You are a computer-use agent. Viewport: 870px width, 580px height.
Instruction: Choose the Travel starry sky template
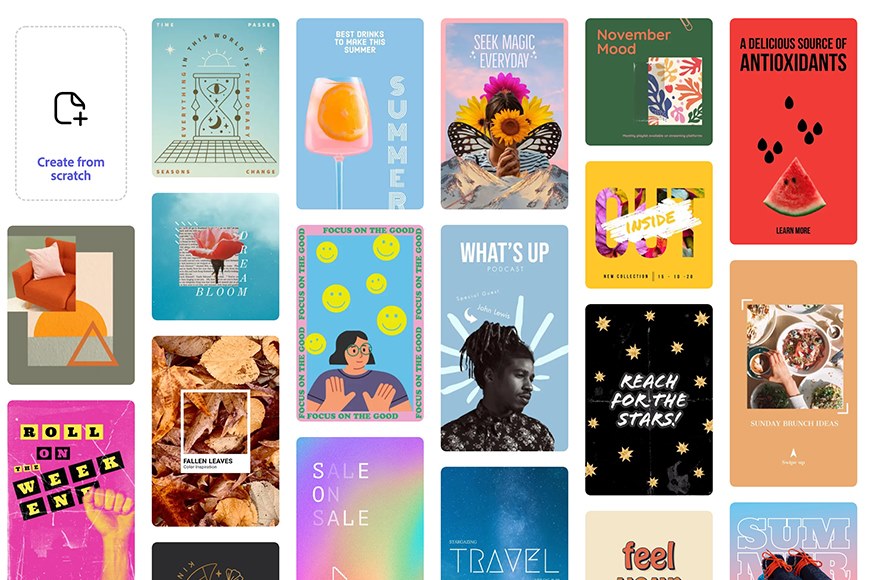(x=504, y=523)
